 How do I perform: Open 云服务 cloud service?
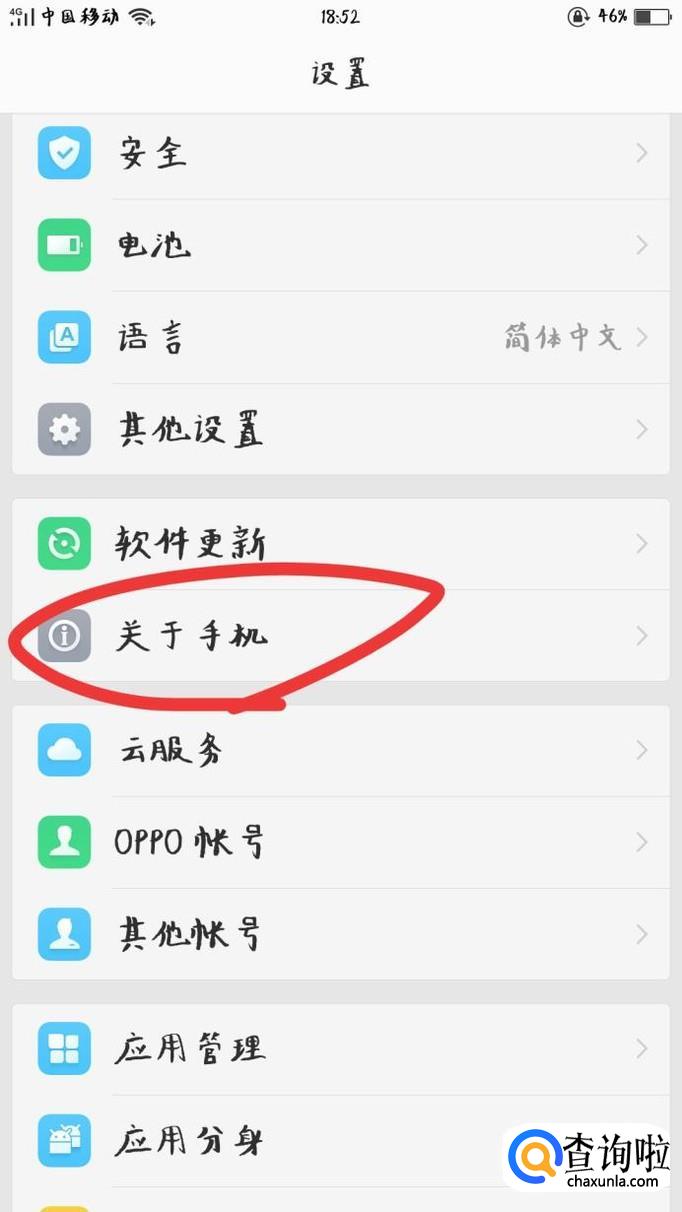340,750
